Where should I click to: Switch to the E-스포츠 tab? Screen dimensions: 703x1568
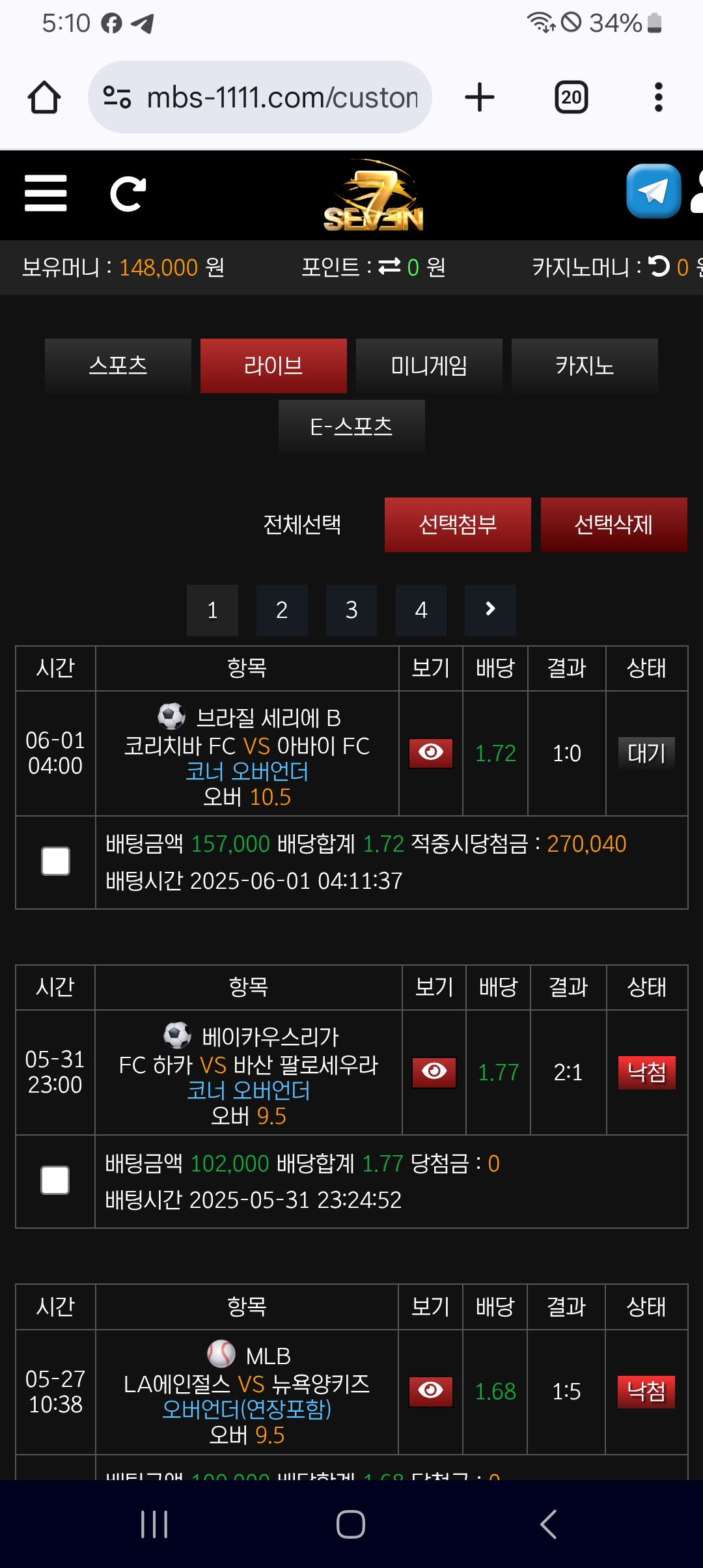click(351, 427)
